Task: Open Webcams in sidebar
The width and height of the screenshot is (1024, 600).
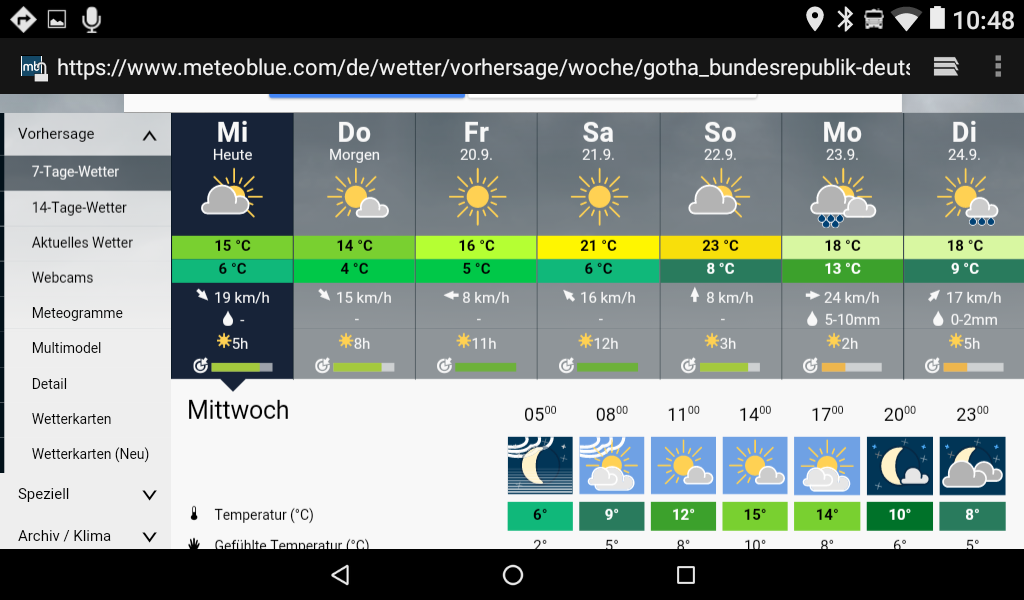Action: (x=62, y=278)
